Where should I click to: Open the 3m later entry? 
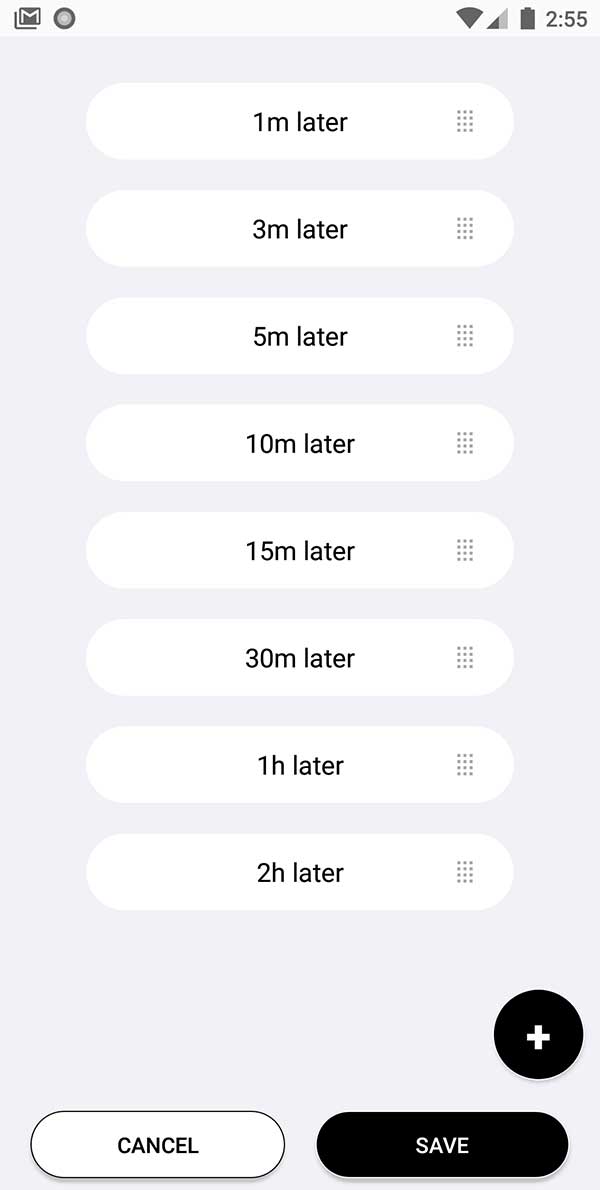[x=300, y=229]
